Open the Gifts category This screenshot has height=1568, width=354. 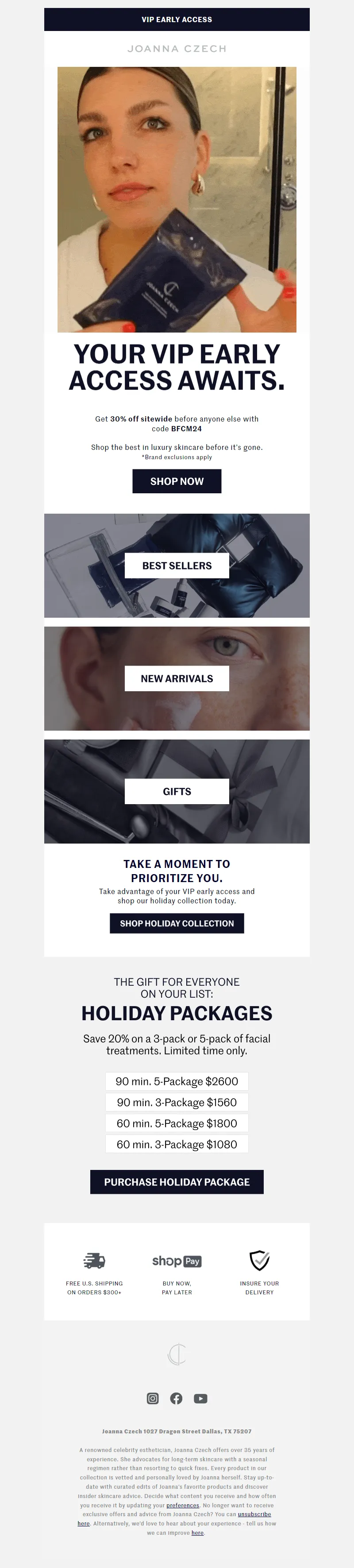click(x=177, y=791)
